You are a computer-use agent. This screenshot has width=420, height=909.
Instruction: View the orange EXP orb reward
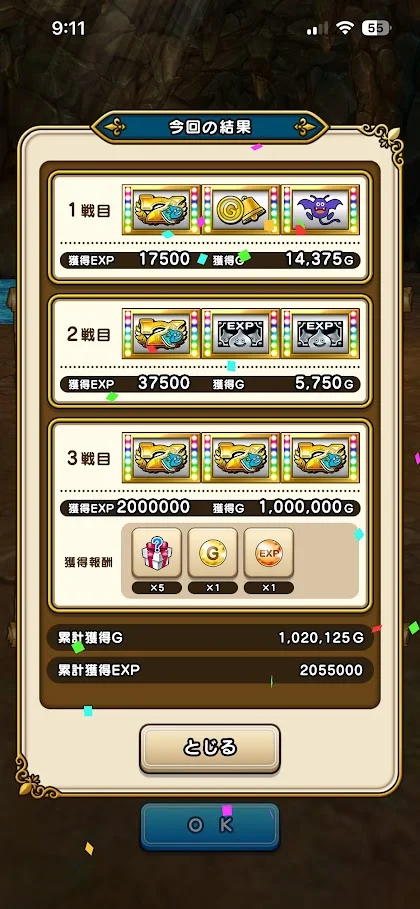pyautogui.click(x=269, y=553)
